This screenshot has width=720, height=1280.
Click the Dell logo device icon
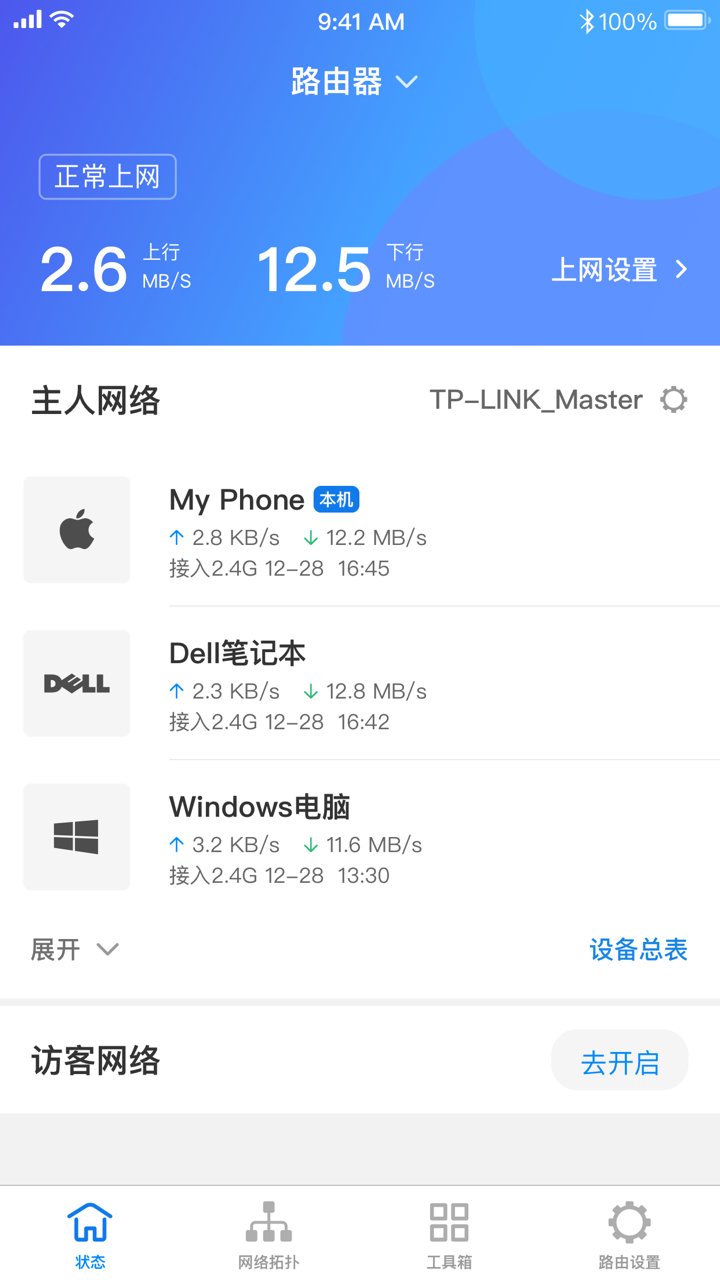click(76, 683)
